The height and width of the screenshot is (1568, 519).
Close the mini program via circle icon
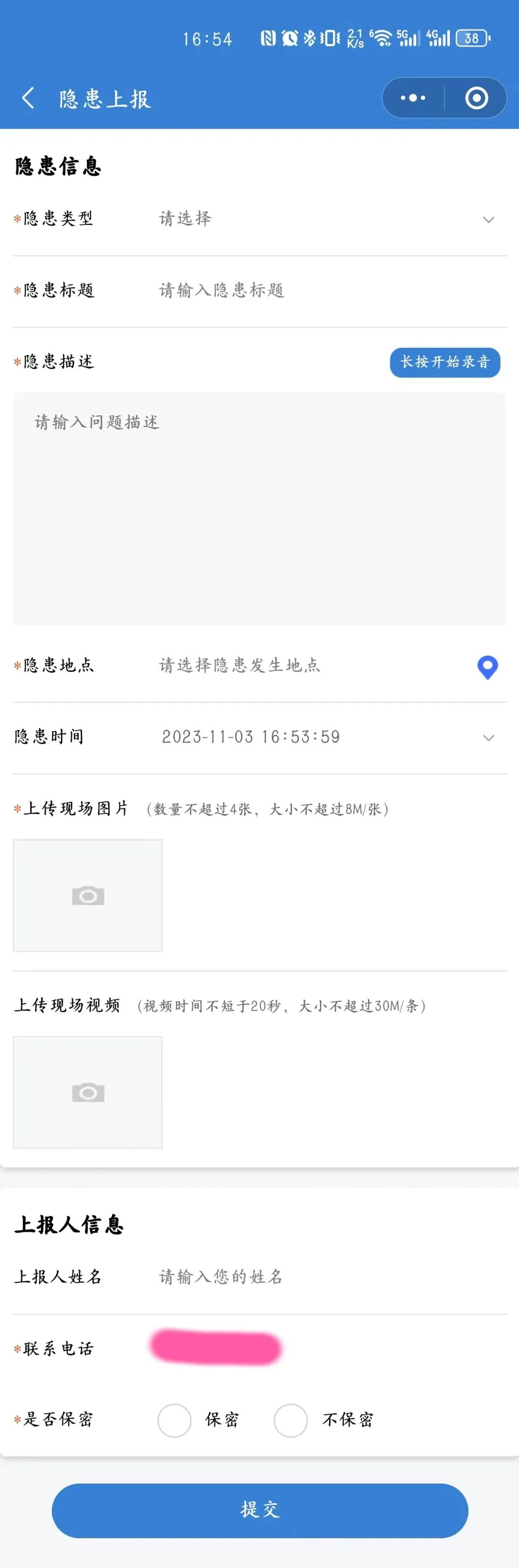pos(476,98)
